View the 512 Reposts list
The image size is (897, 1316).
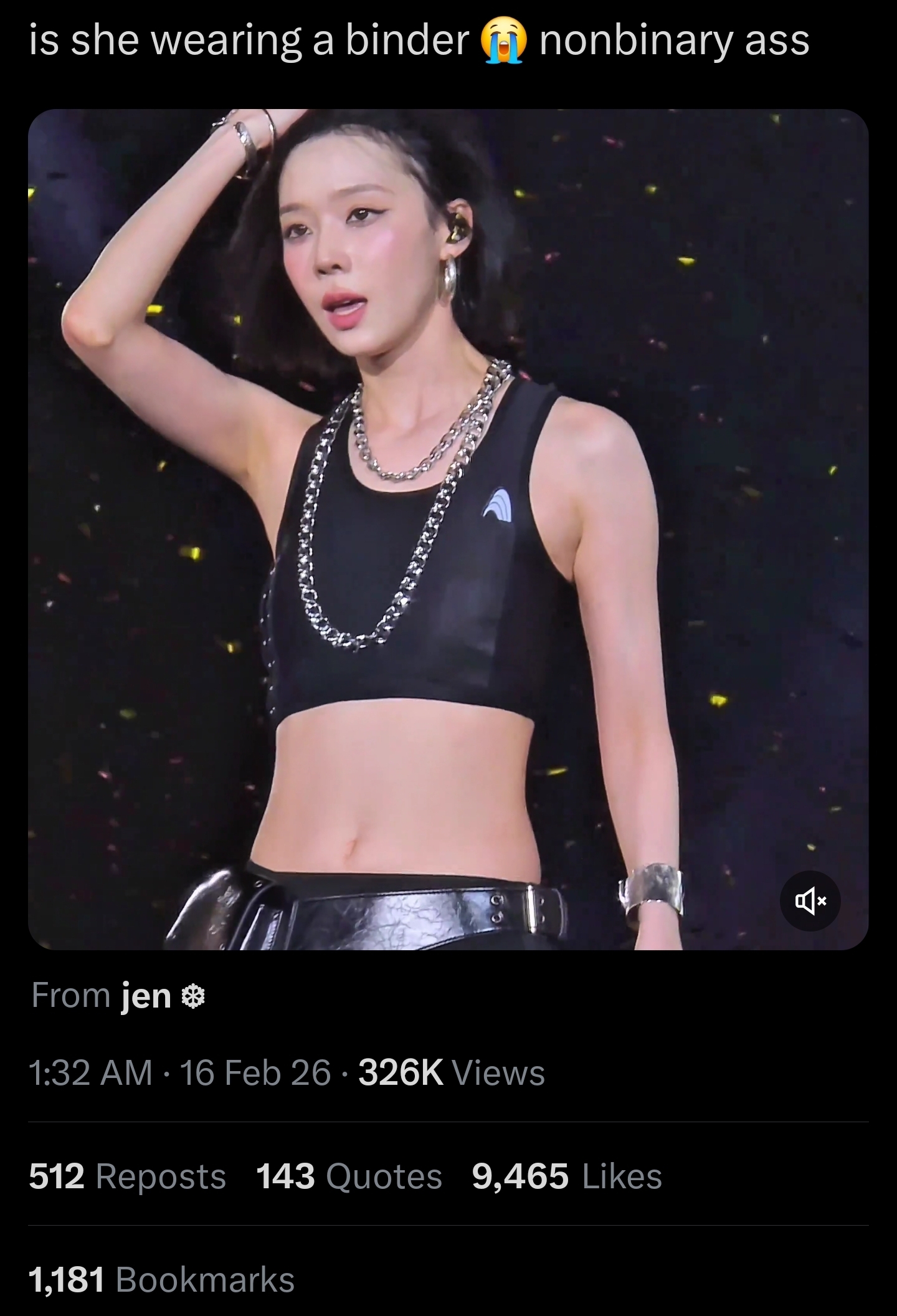(x=128, y=1176)
